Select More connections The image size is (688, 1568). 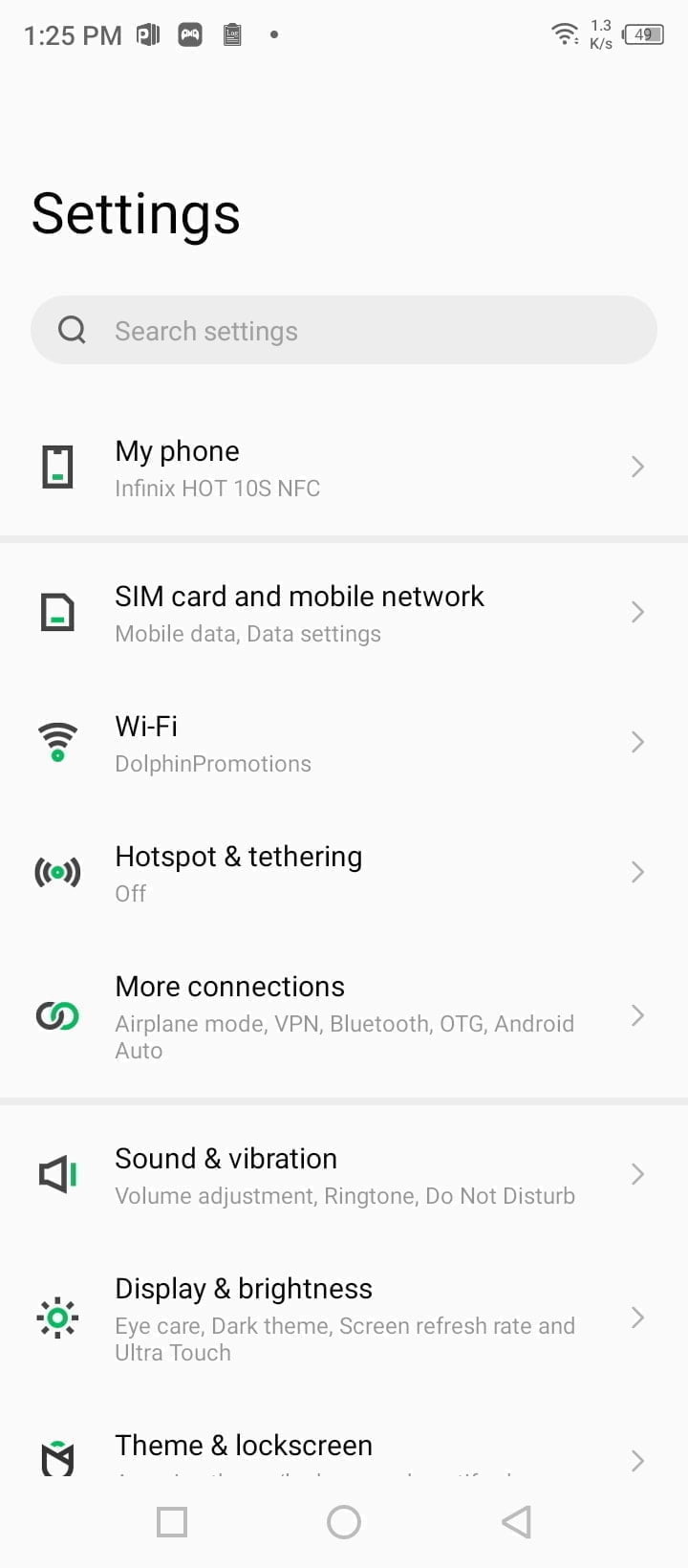tap(344, 1016)
